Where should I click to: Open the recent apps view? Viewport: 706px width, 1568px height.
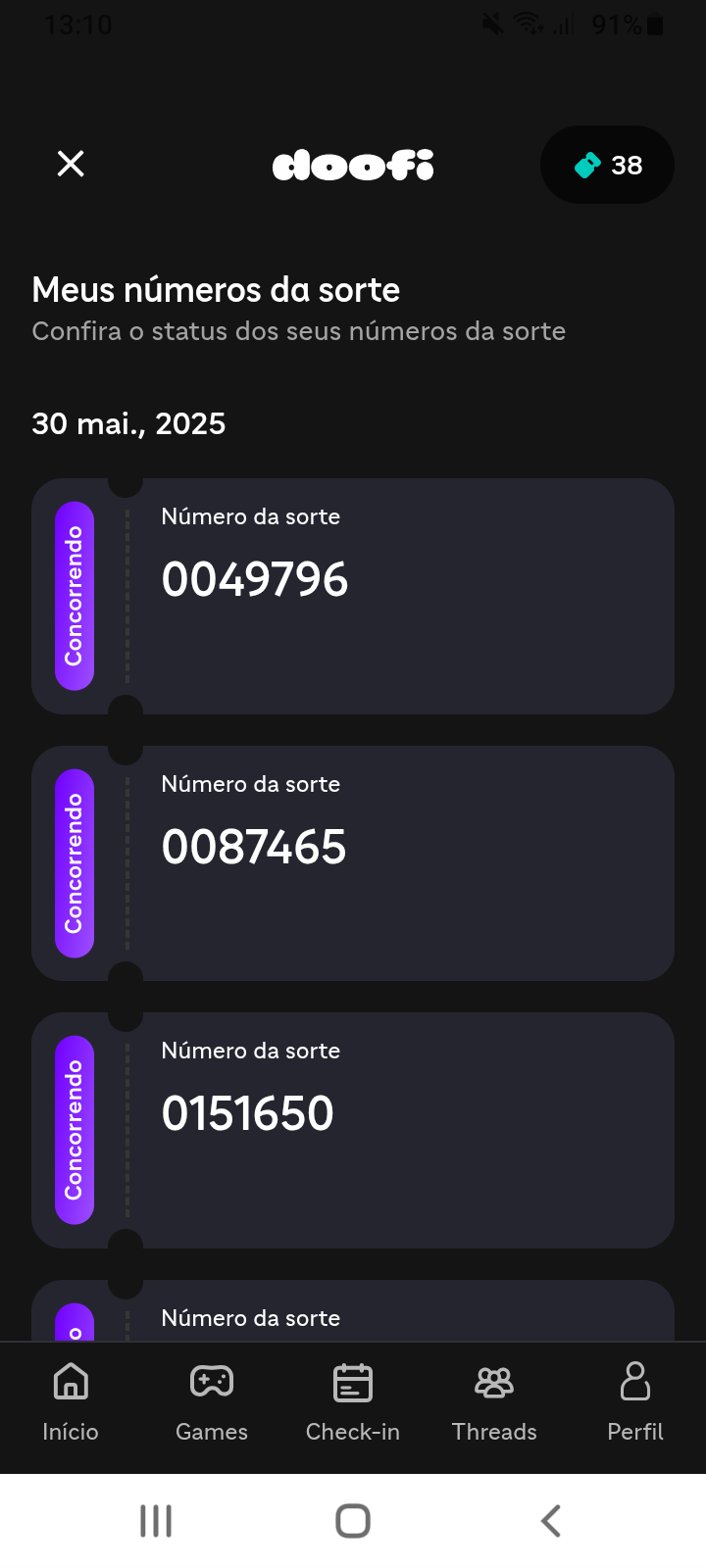click(156, 1521)
